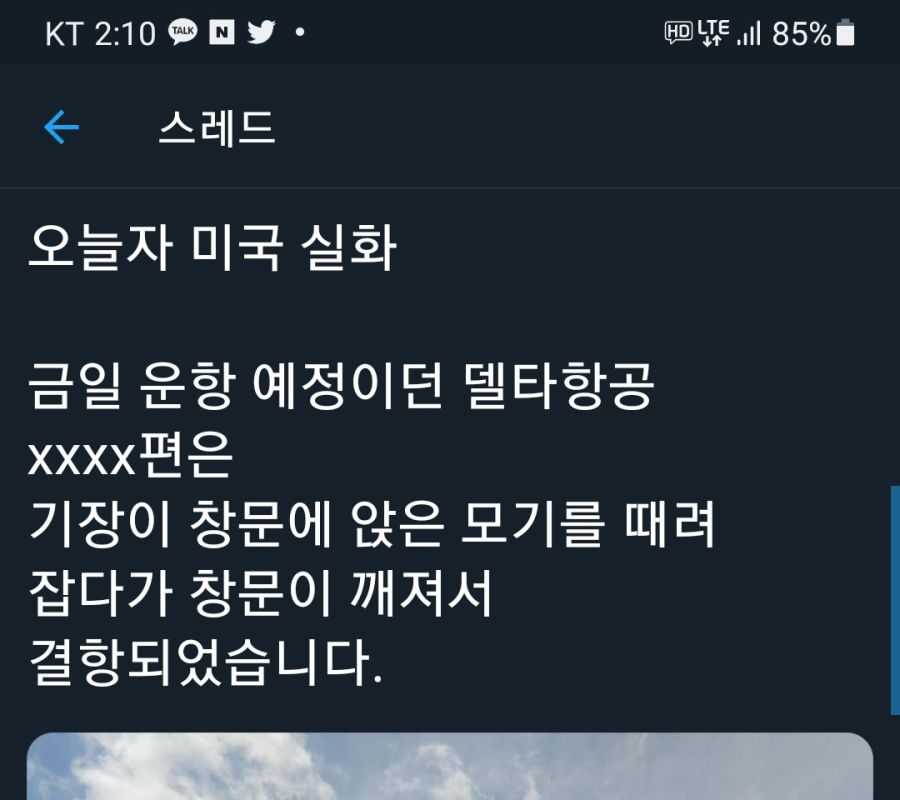Open the attached photo in the tweet
Viewport: 900px width, 800px height.
tap(450, 768)
